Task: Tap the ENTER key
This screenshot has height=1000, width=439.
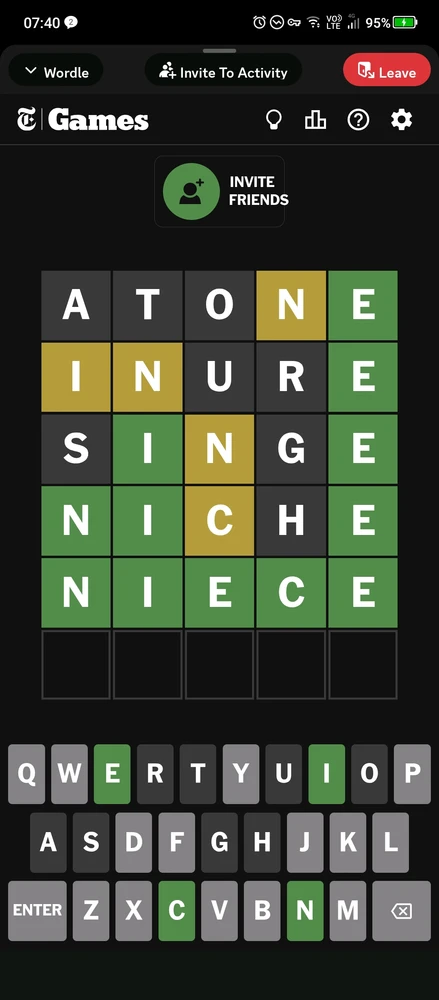Action: click(37, 911)
